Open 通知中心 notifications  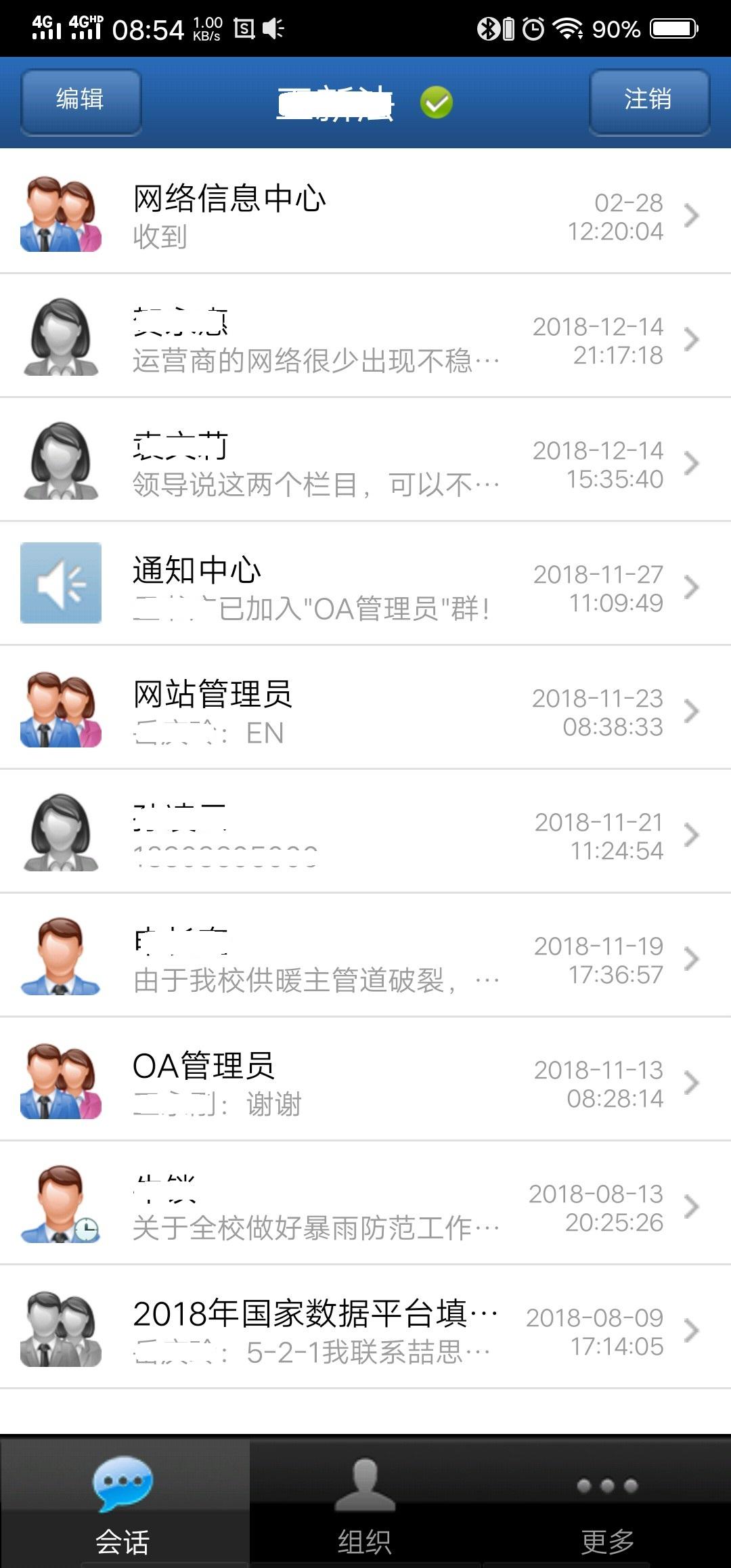365,584
